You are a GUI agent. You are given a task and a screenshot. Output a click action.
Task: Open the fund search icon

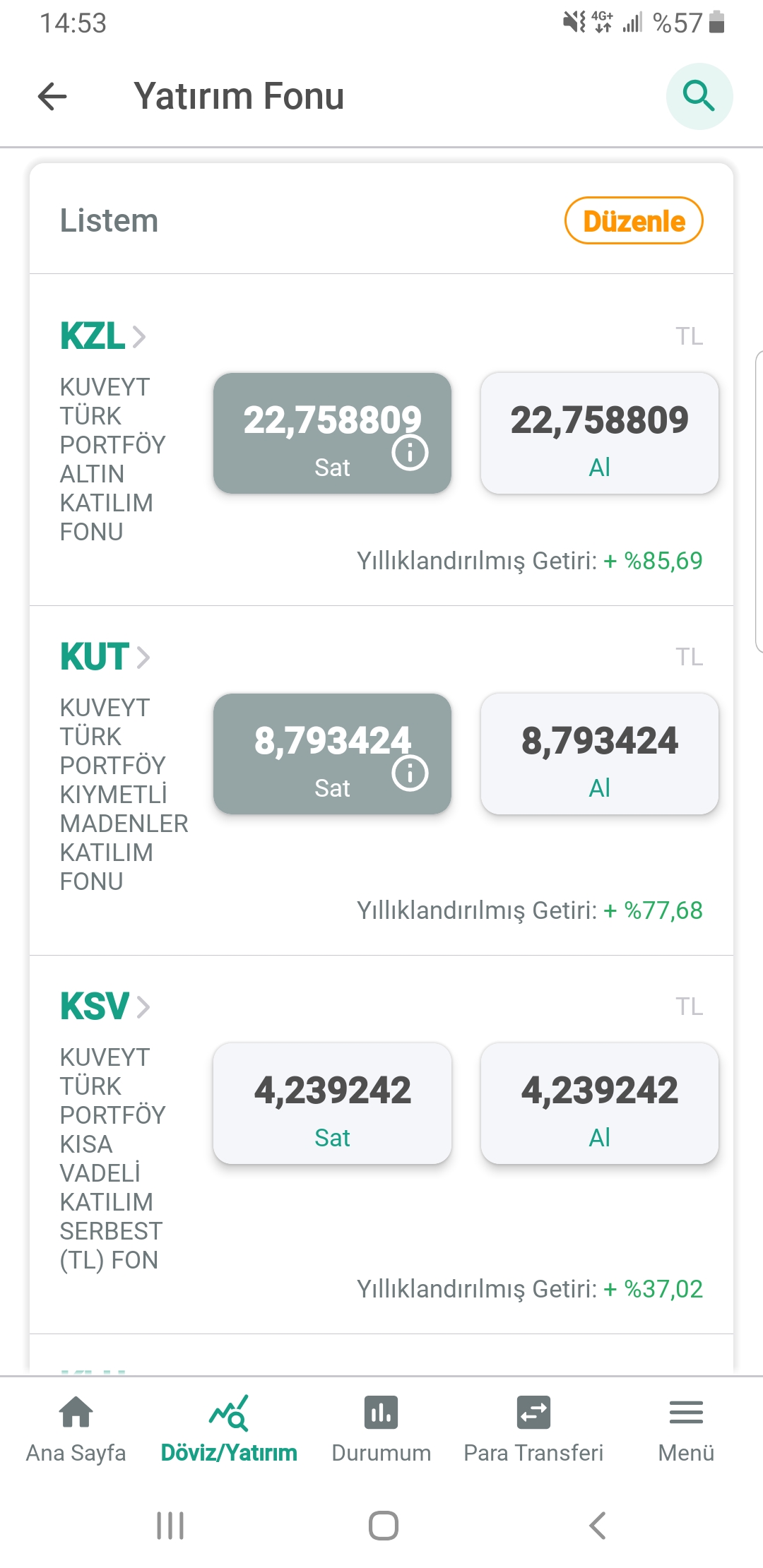click(x=699, y=96)
